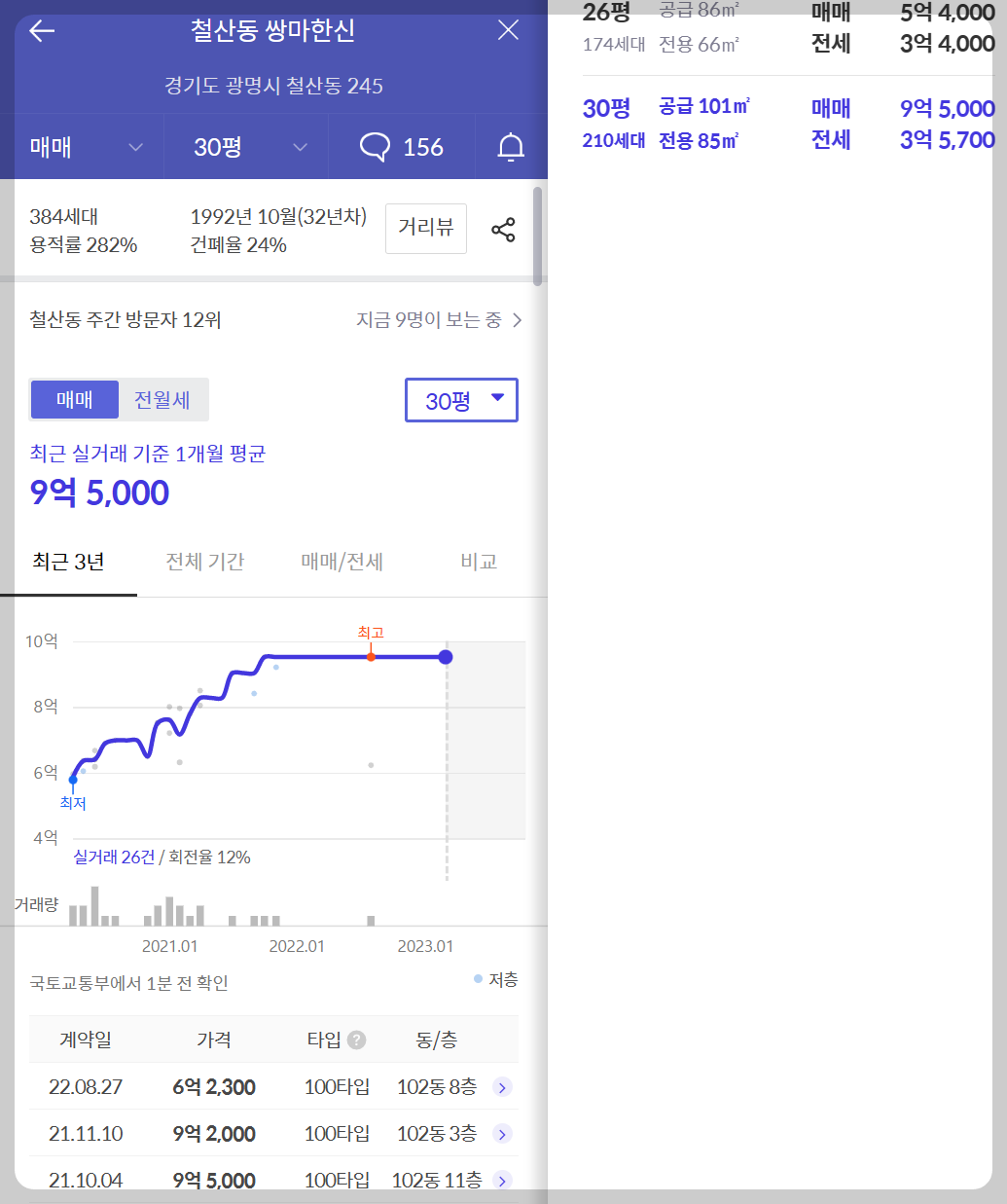Expand the 30평 dropdown in the header

(x=246, y=146)
